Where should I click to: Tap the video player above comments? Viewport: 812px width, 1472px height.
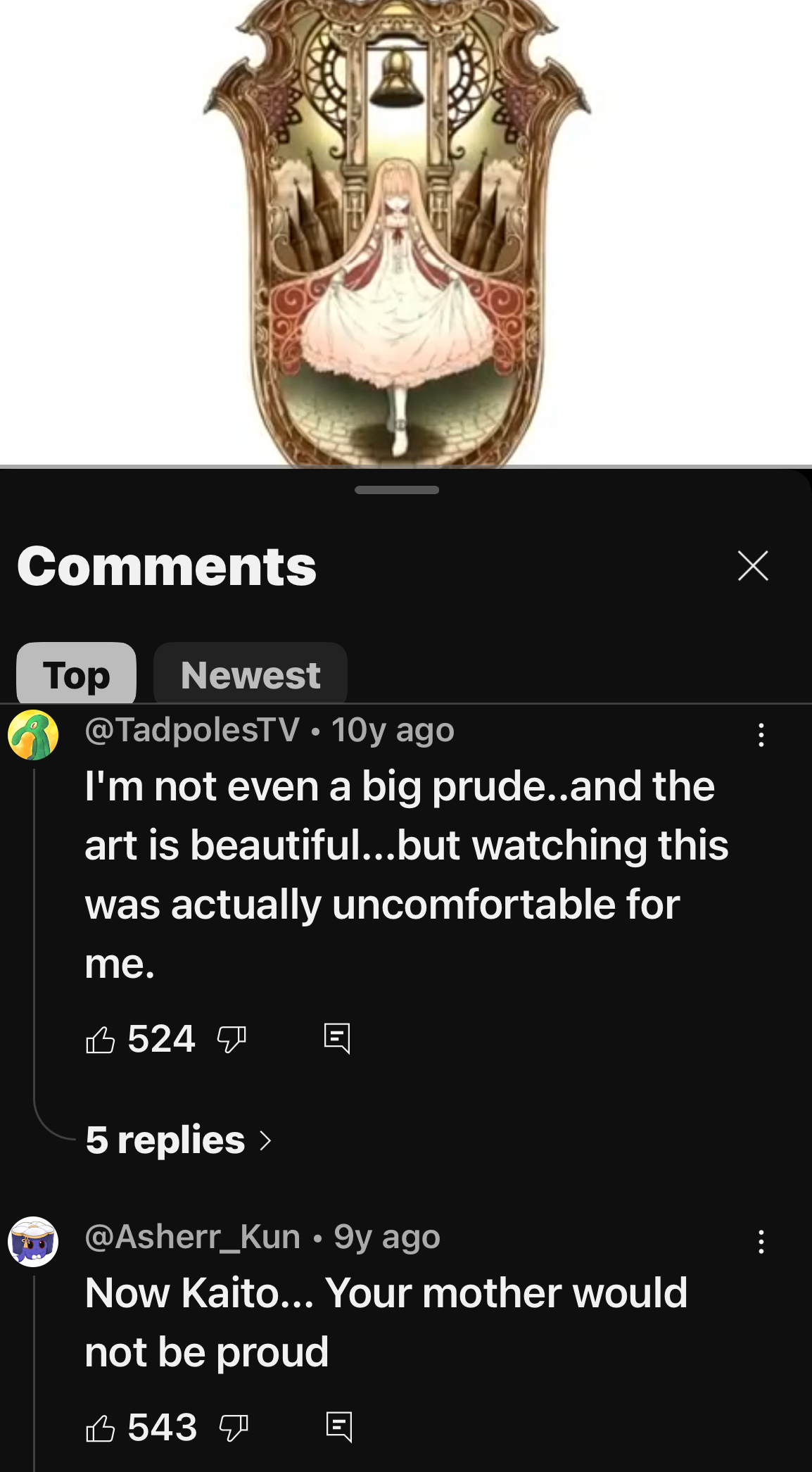click(x=406, y=232)
